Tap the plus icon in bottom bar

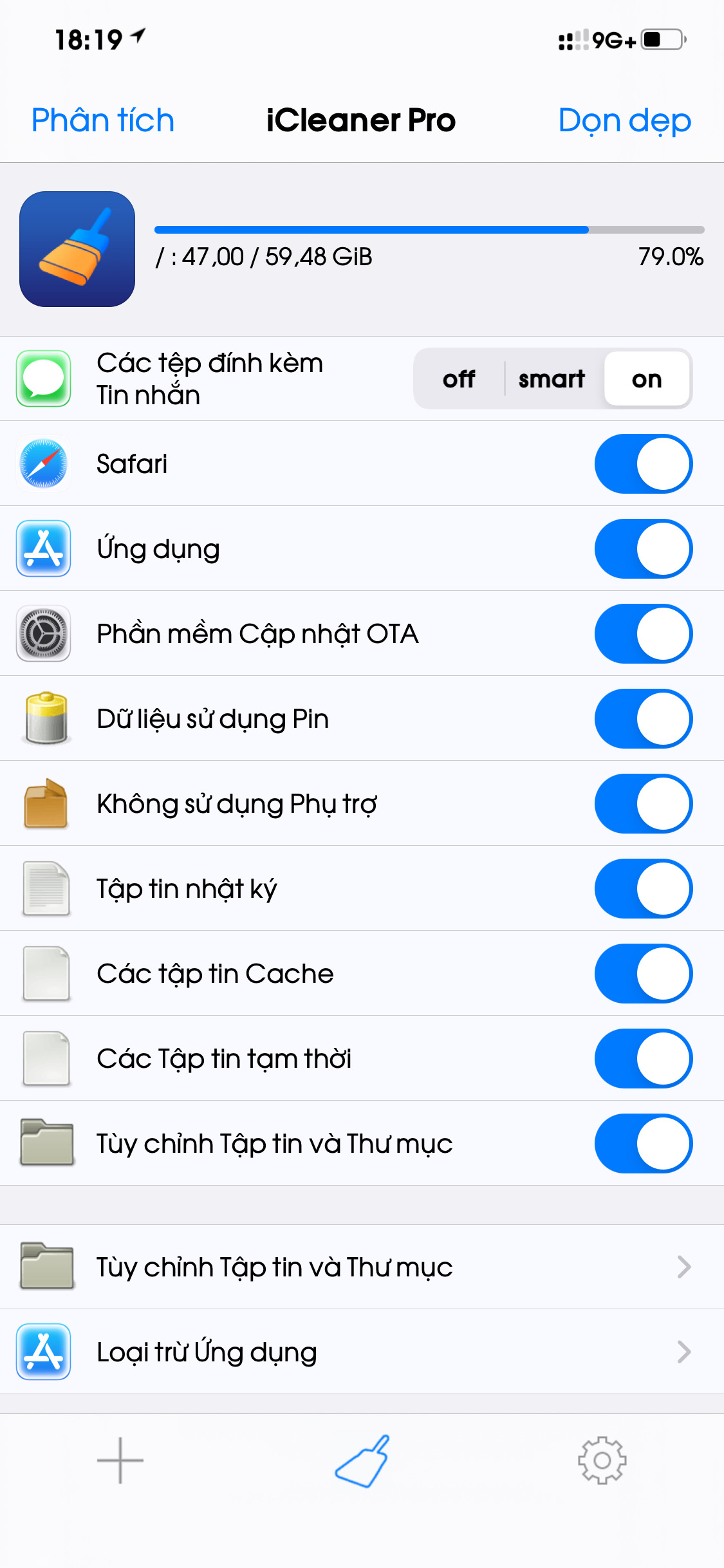click(x=120, y=1461)
